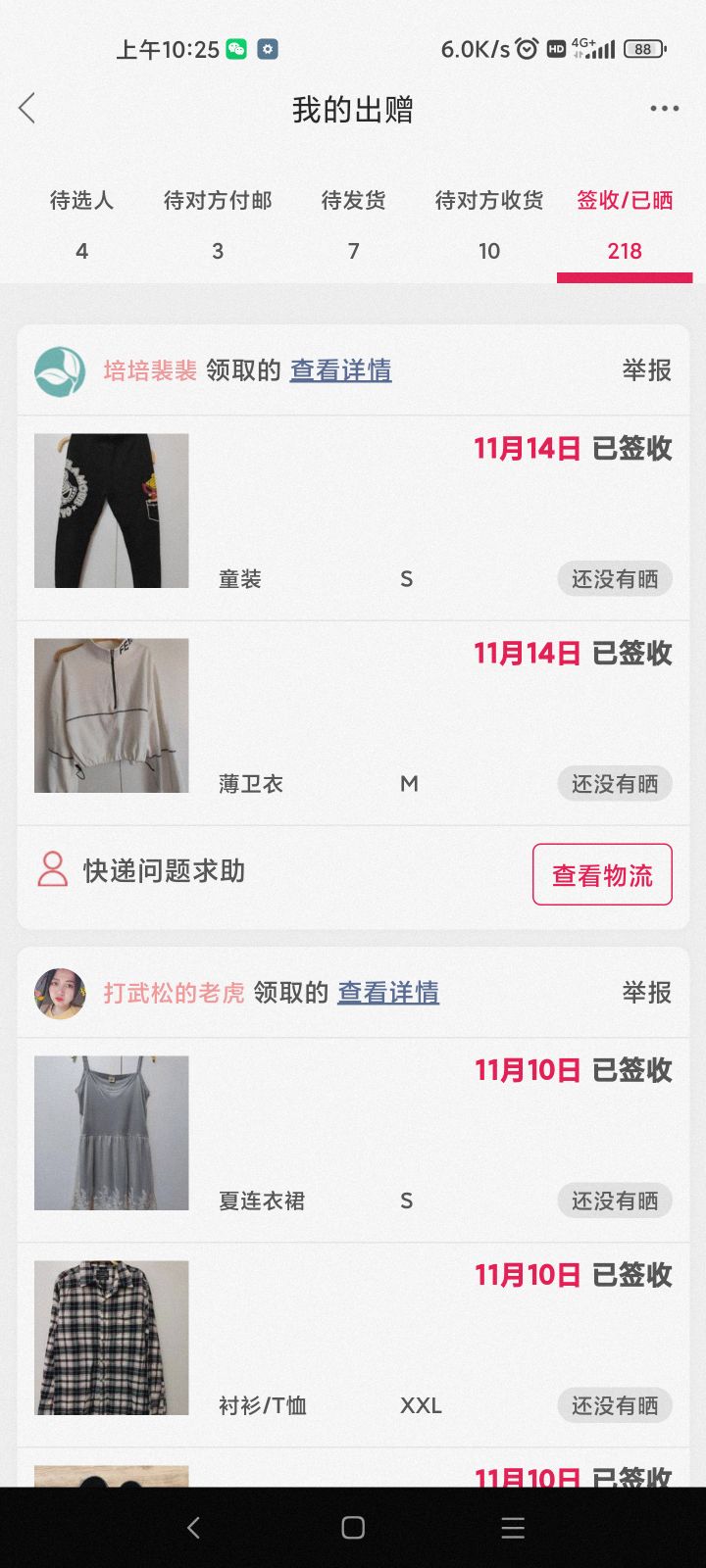The height and width of the screenshot is (1568, 706).
Task: View details link for 培培裴裴's order
Action: point(341,370)
